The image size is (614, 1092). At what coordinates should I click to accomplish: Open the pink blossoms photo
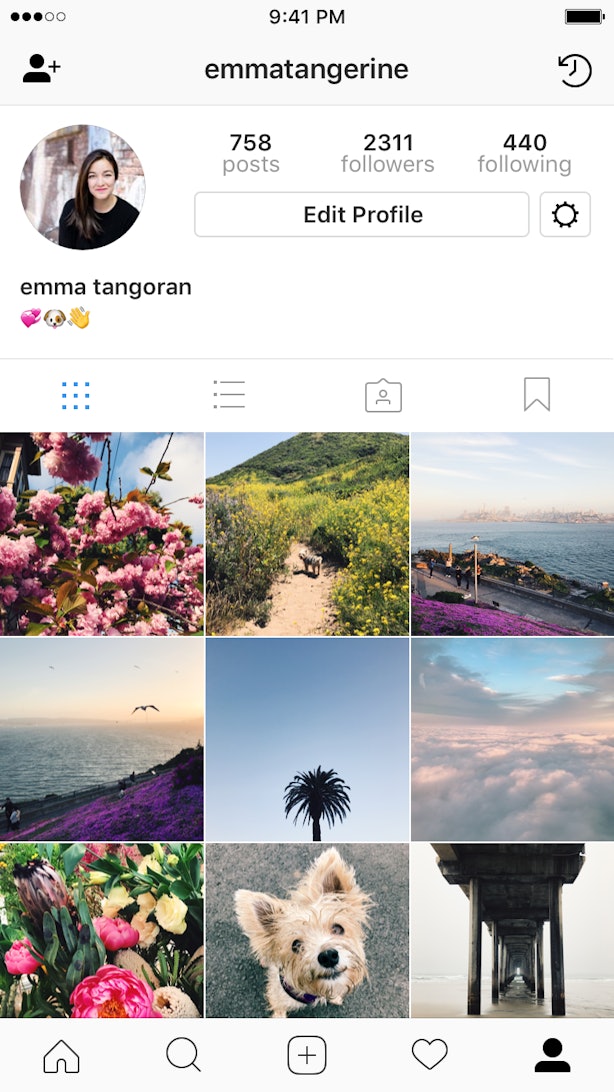[x=102, y=533]
